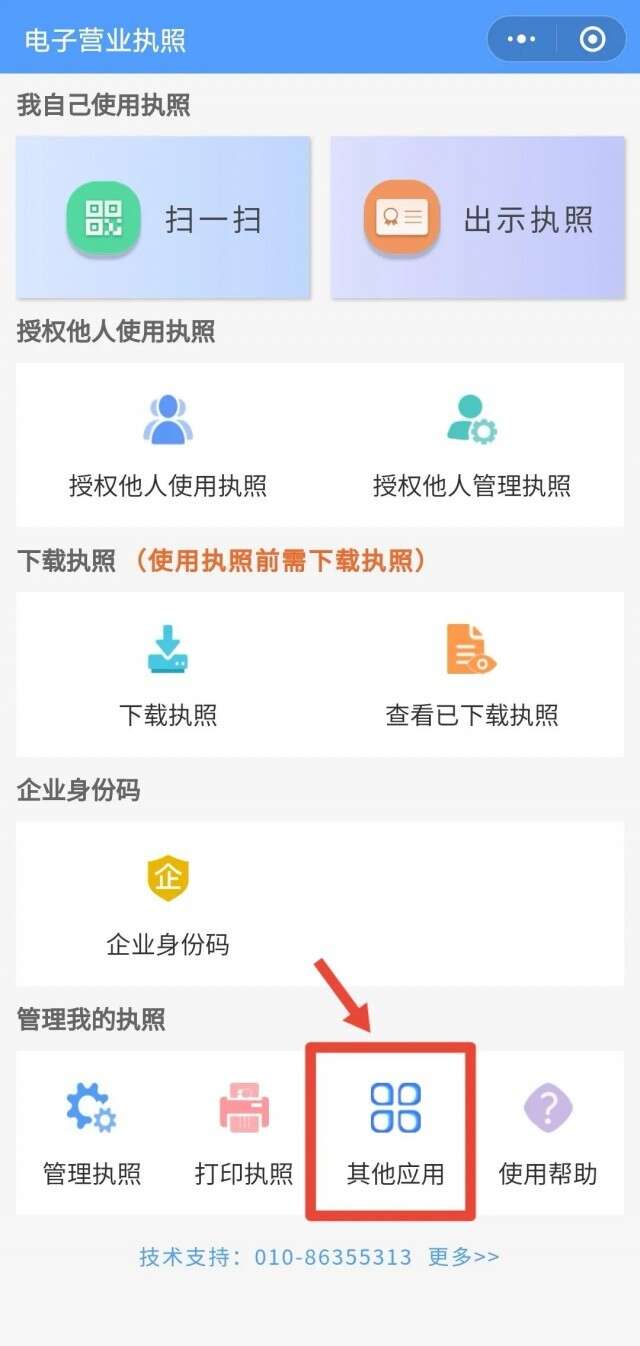The height and width of the screenshot is (1346, 640).
Task: Open 扫一扫 scanner
Action: (164, 218)
